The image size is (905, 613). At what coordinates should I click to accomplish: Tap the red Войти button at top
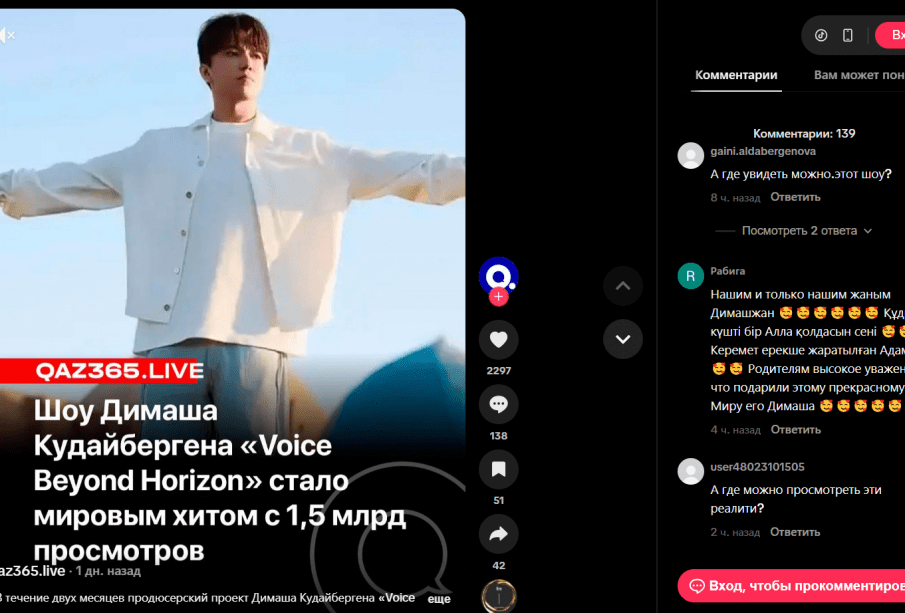coord(892,35)
